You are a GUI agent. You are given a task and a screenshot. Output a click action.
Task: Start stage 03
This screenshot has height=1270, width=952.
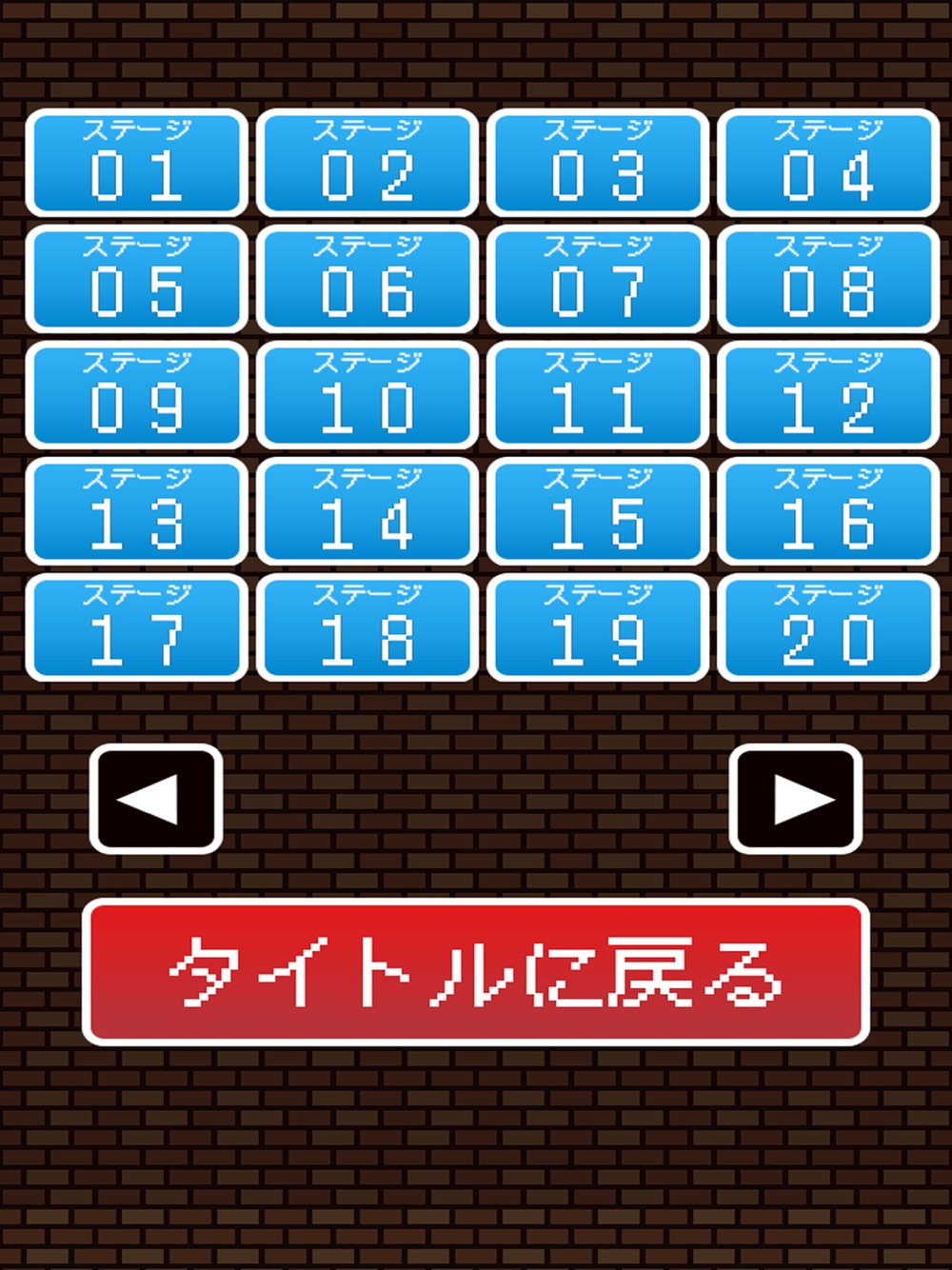[x=598, y=163]
